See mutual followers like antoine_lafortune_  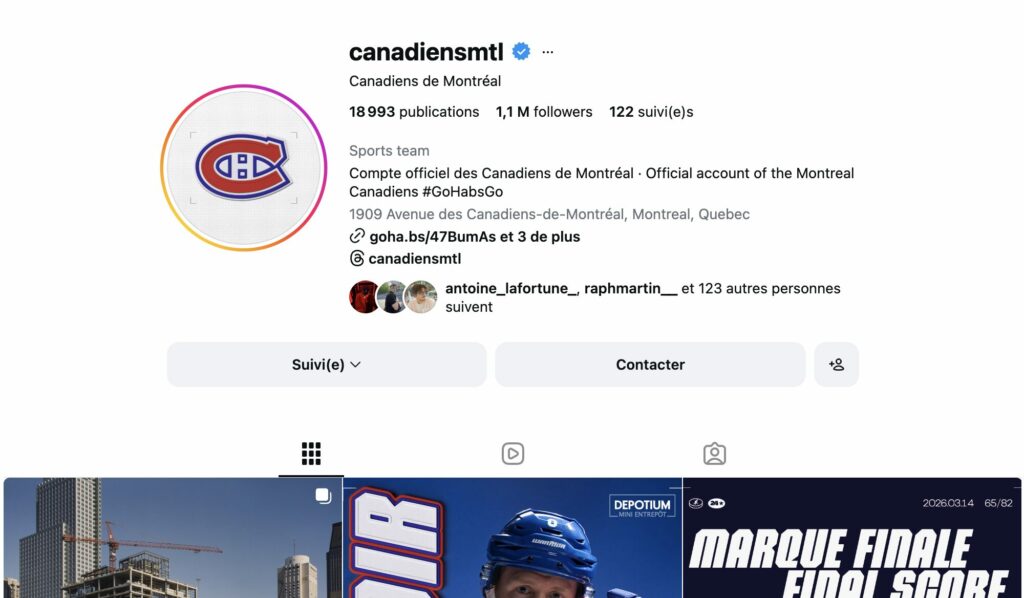tap(510, 289)
